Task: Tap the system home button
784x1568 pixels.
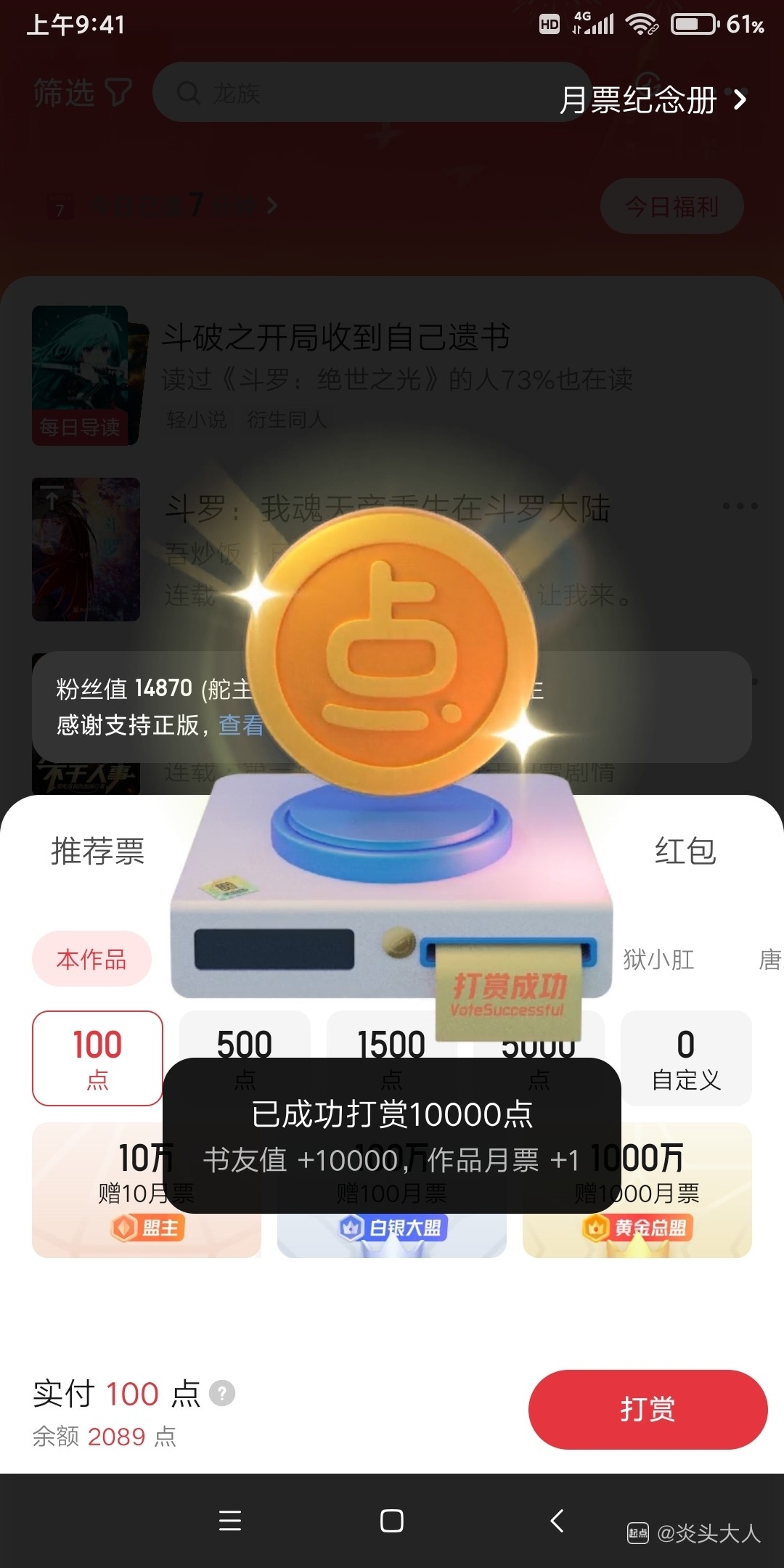Action: pyautogui.click(x=392, y=1520)
